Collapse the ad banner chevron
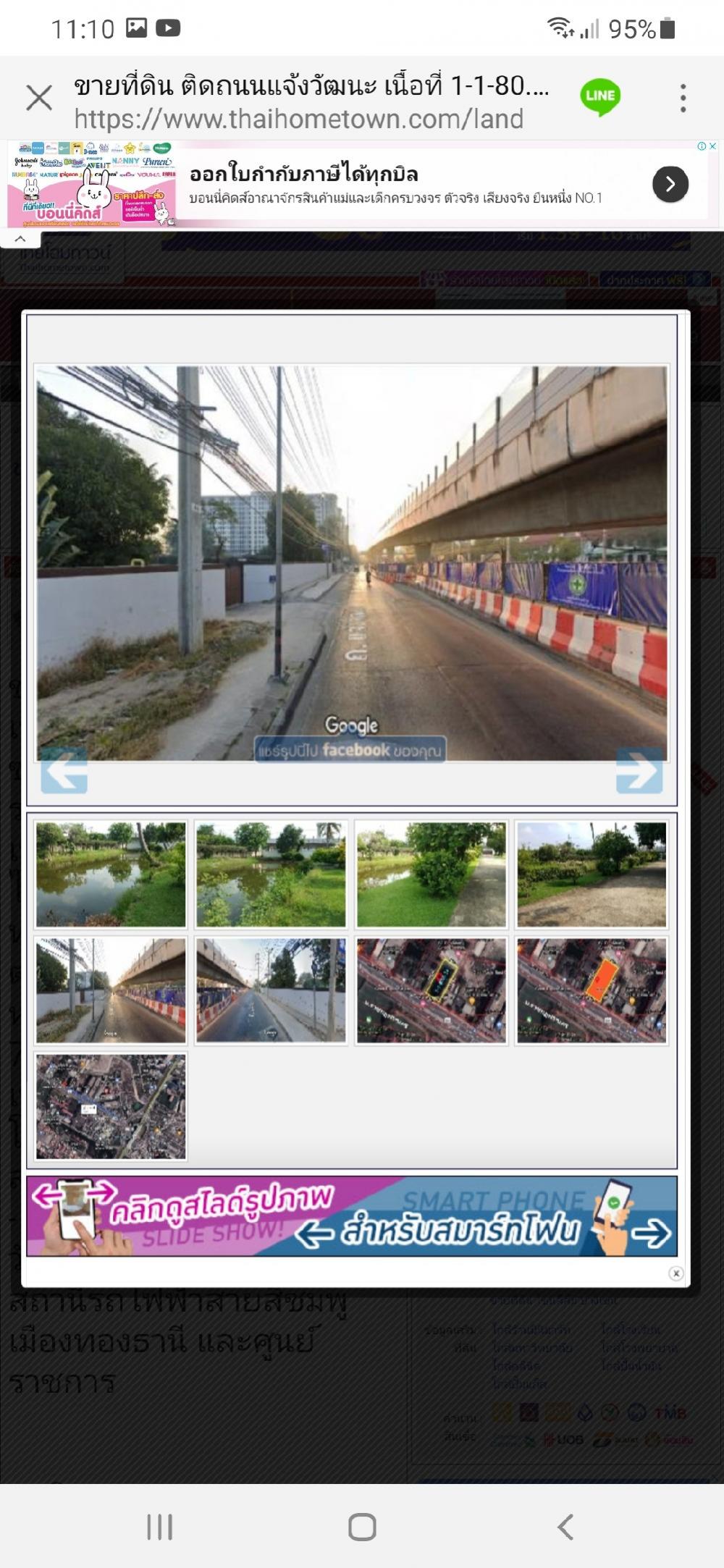The height and width of the screenshot is (1568, 724). click(x=20, y=238)
